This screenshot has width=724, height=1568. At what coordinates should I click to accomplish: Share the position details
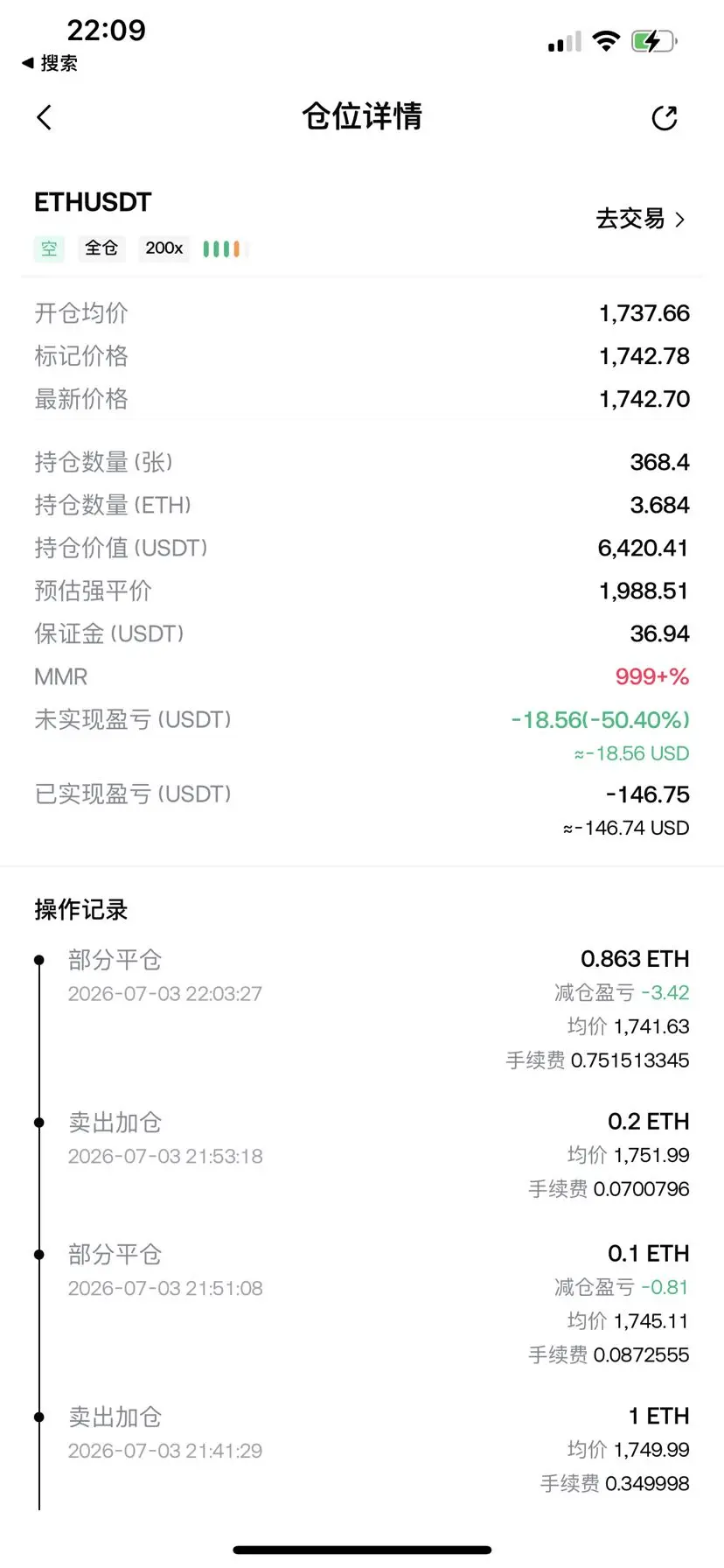pos(665,118)
